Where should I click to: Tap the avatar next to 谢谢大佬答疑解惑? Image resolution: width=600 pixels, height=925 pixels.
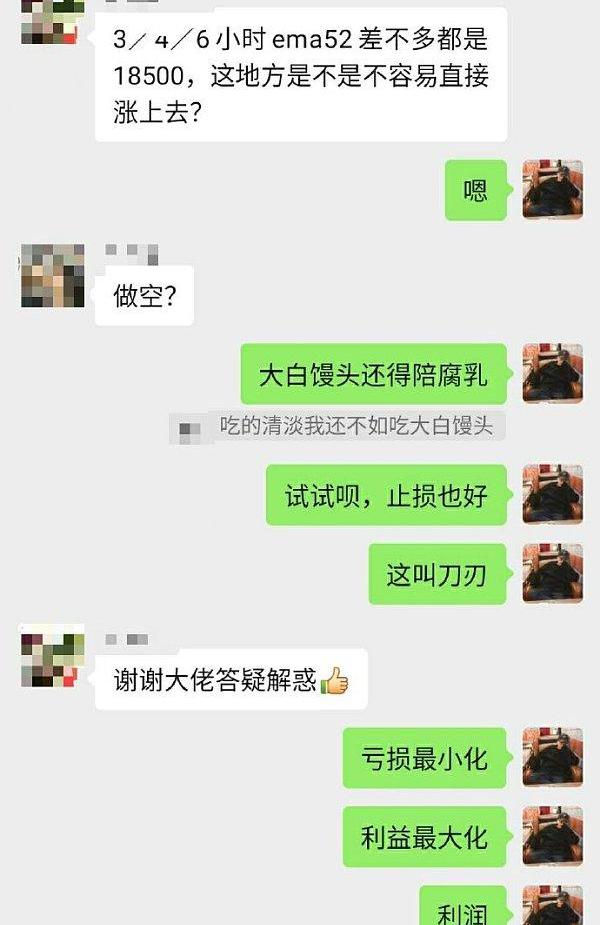(52, 657)
